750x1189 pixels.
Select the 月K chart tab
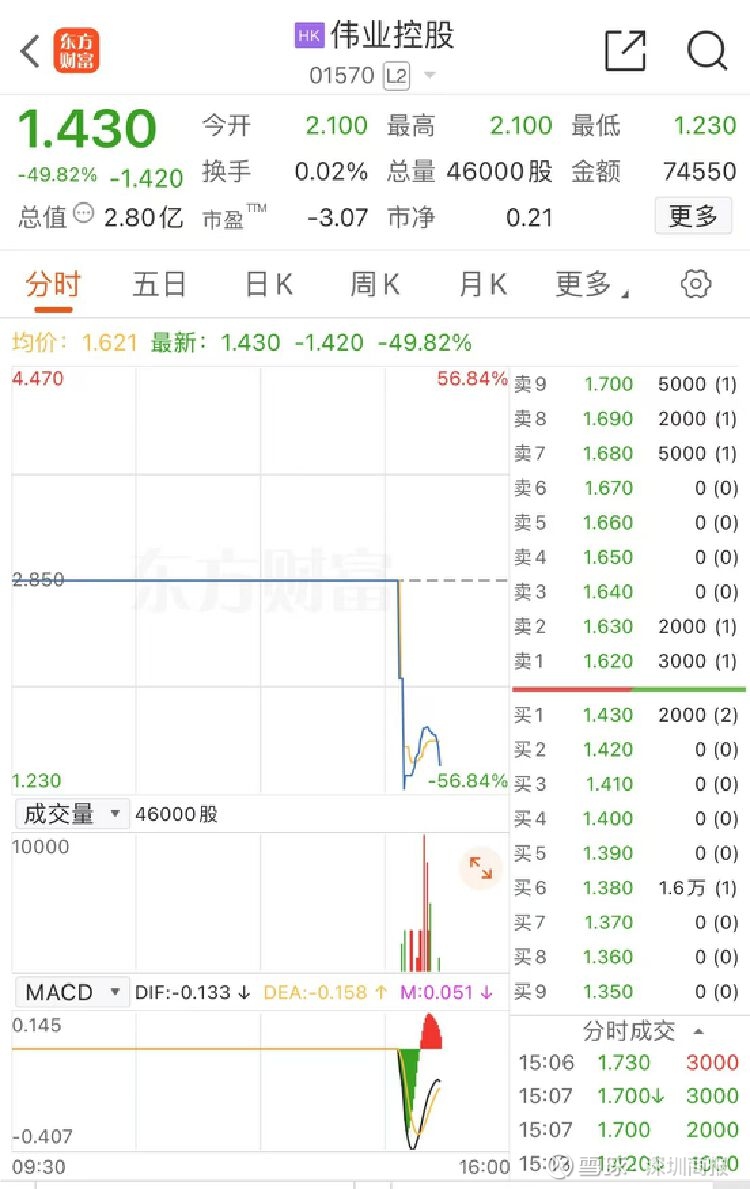(x=483, y=284)
